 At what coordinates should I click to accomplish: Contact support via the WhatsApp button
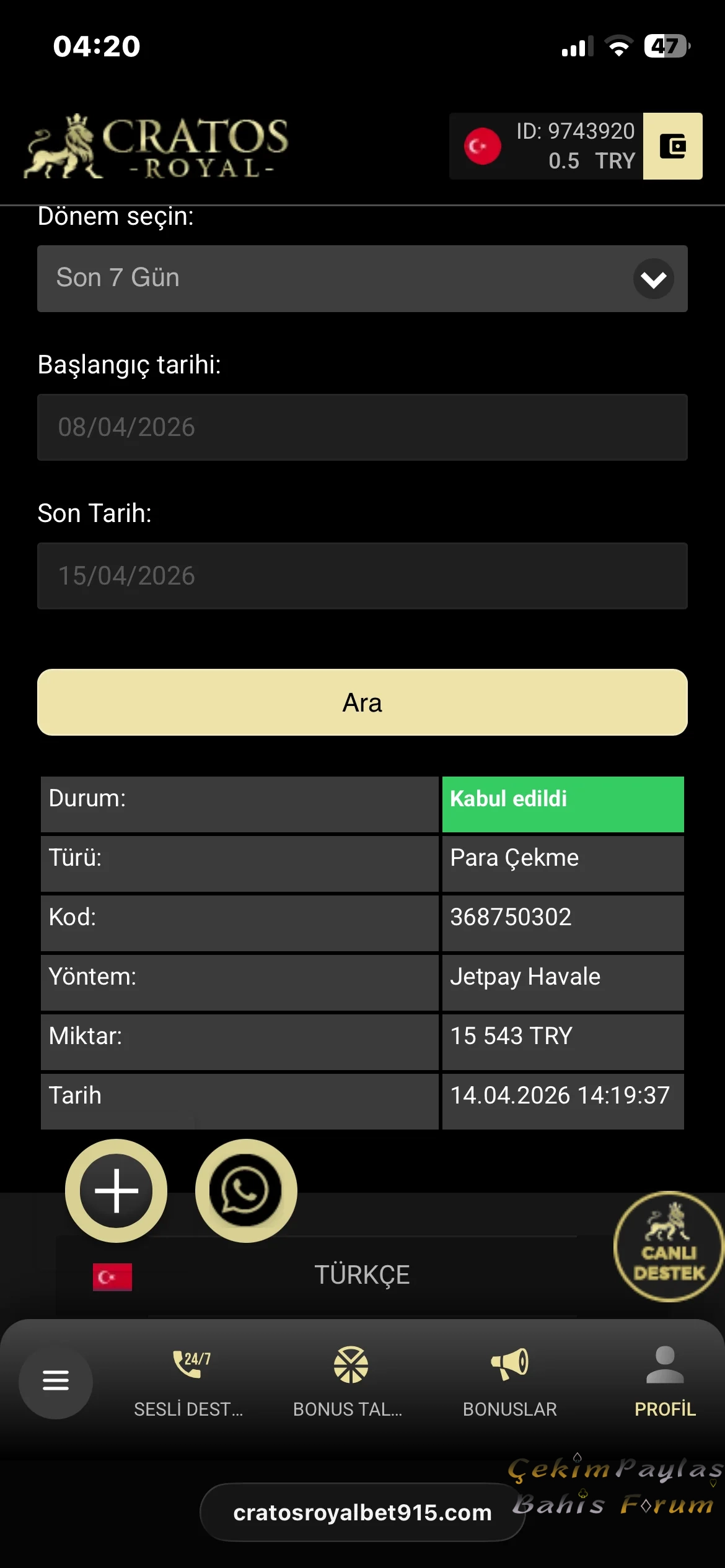[246, 1190]
